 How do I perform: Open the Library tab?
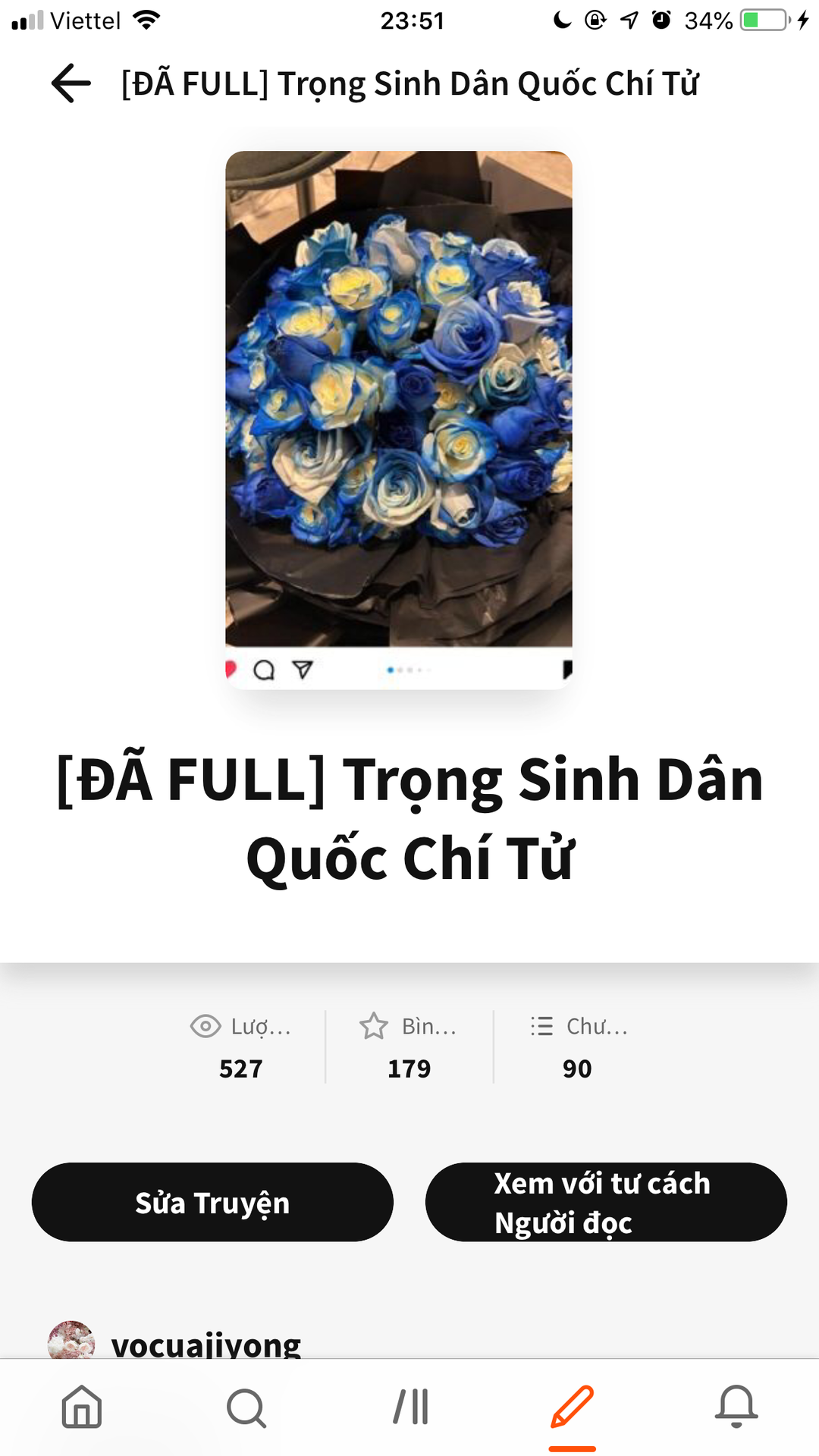(410, 1407)
